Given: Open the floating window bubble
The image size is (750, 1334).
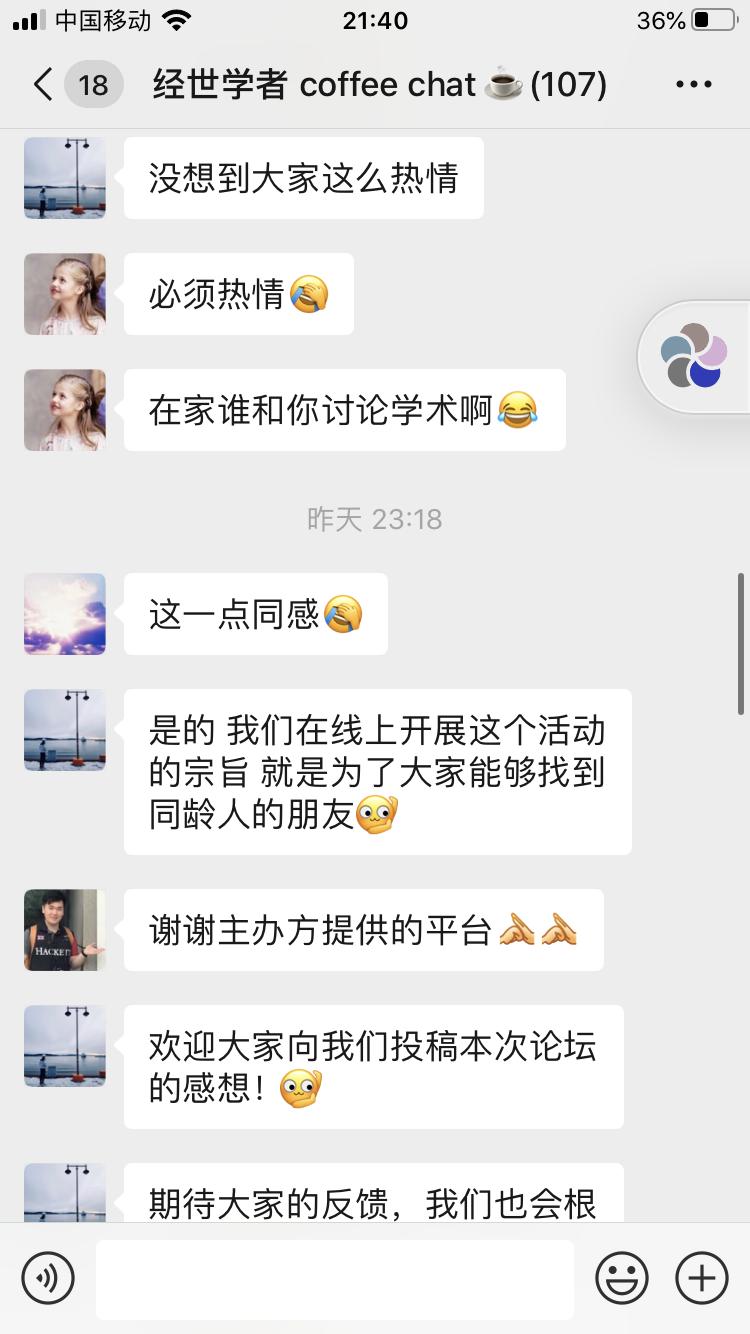Looking at the screenshot, I should 694,357.
